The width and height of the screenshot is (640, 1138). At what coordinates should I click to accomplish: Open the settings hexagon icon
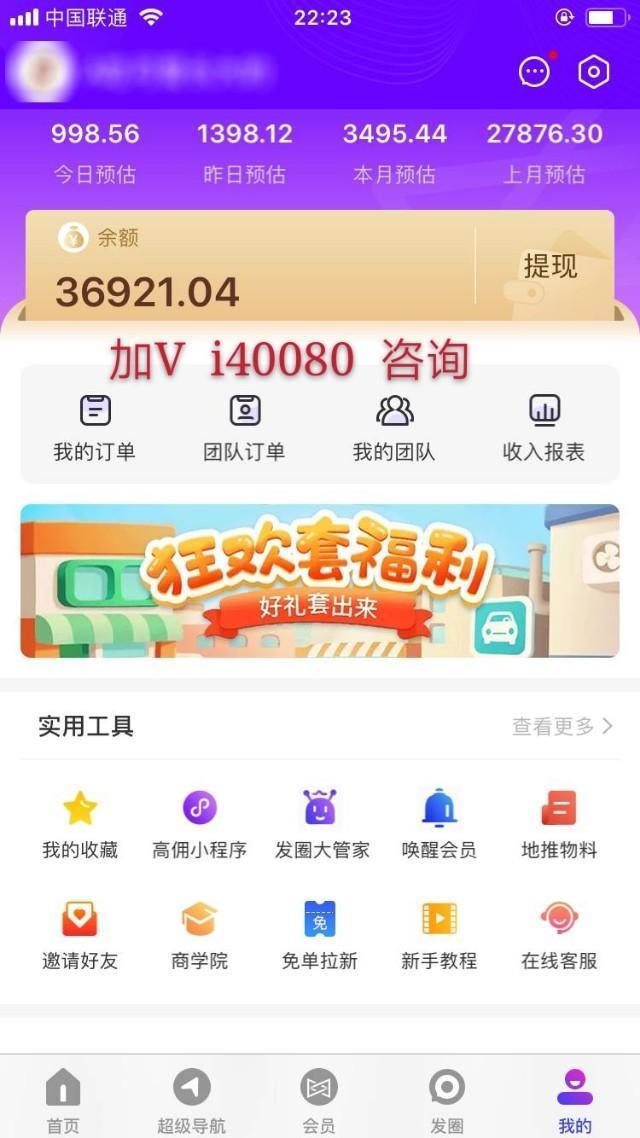pyautogui.click(x=594, y=72)
